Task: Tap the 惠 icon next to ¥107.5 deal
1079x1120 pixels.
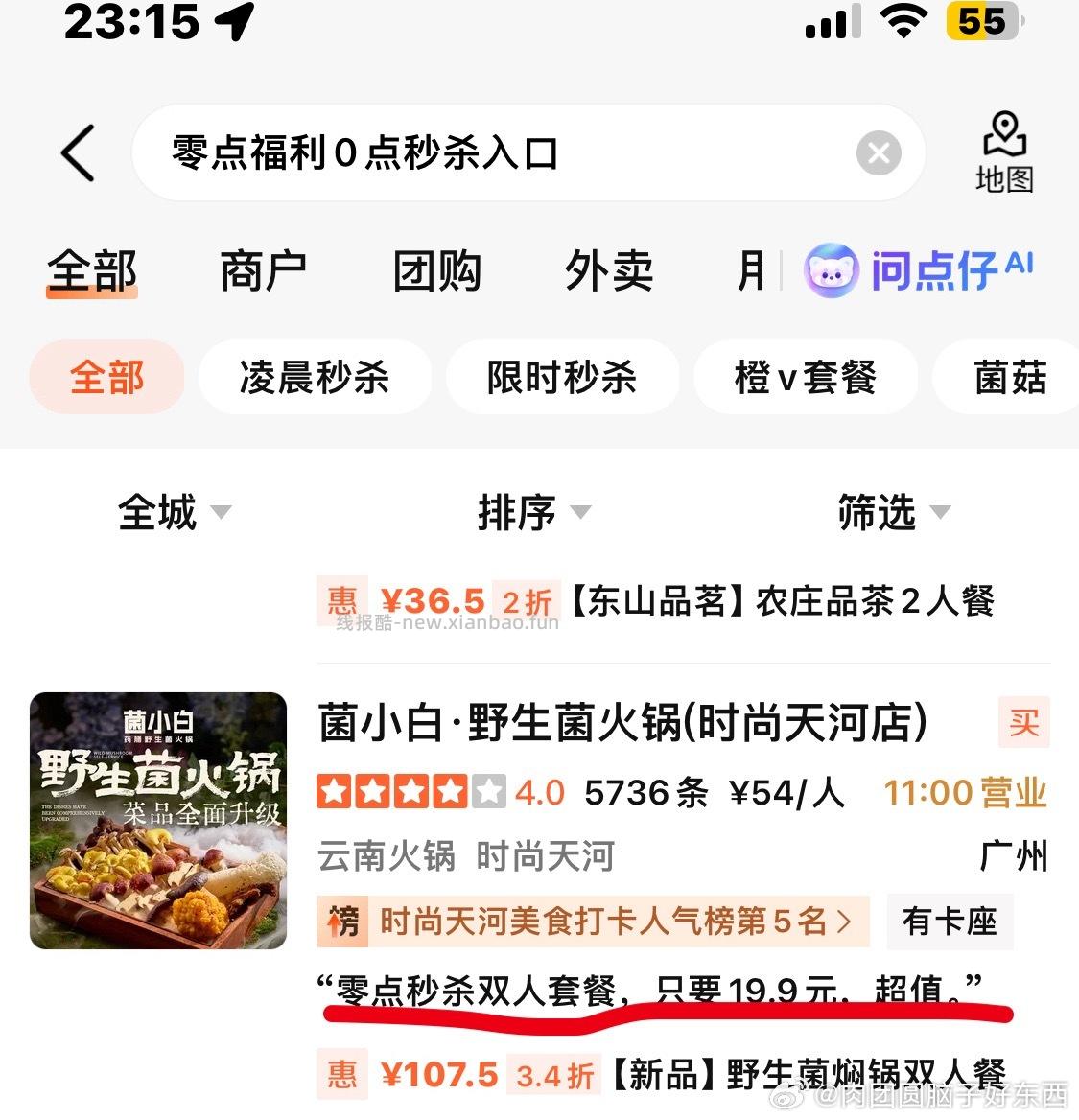Action: pyautogui.click(x=342, y=1074)
